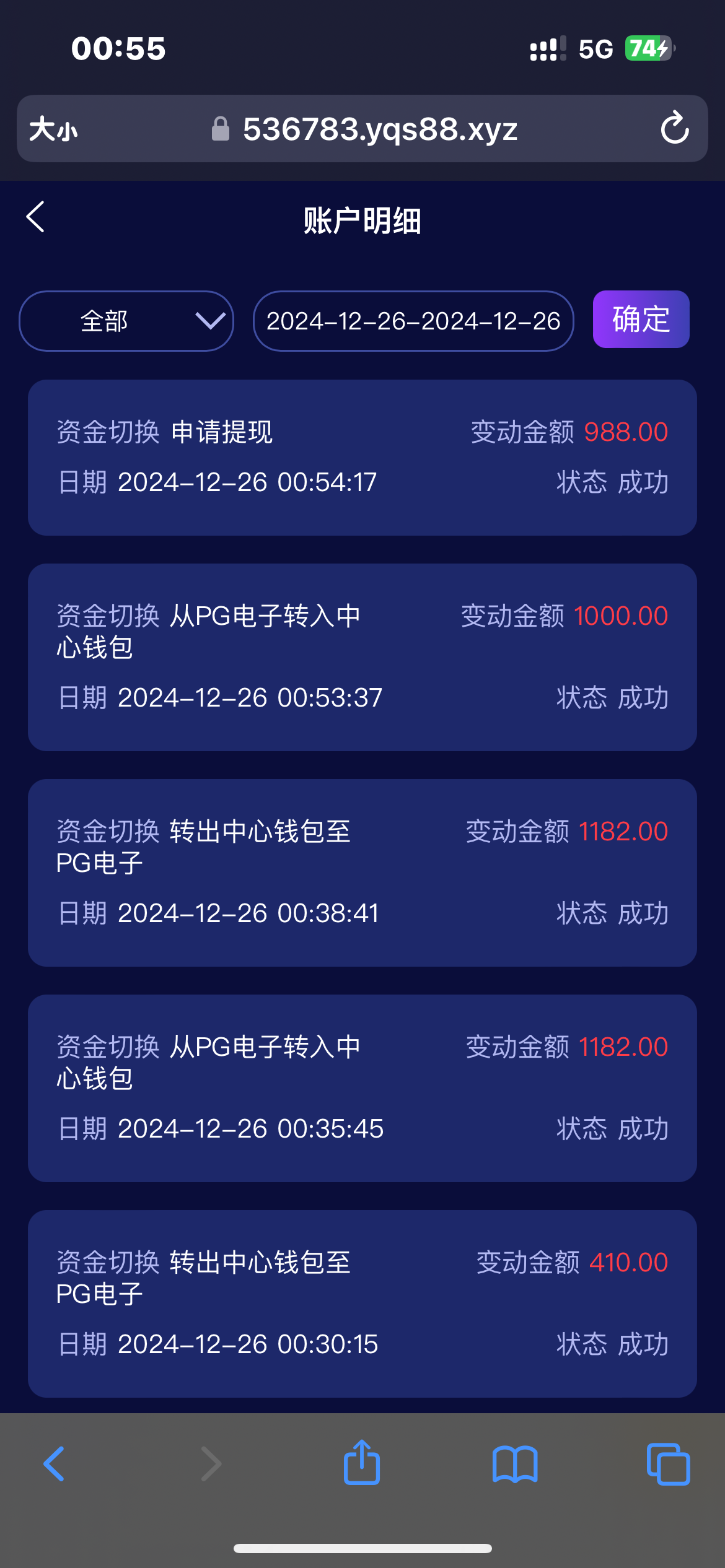Screen dimensions: 725x1568
Task: Confirm the filter with the 确定 button
Action: tap(641, 320)
